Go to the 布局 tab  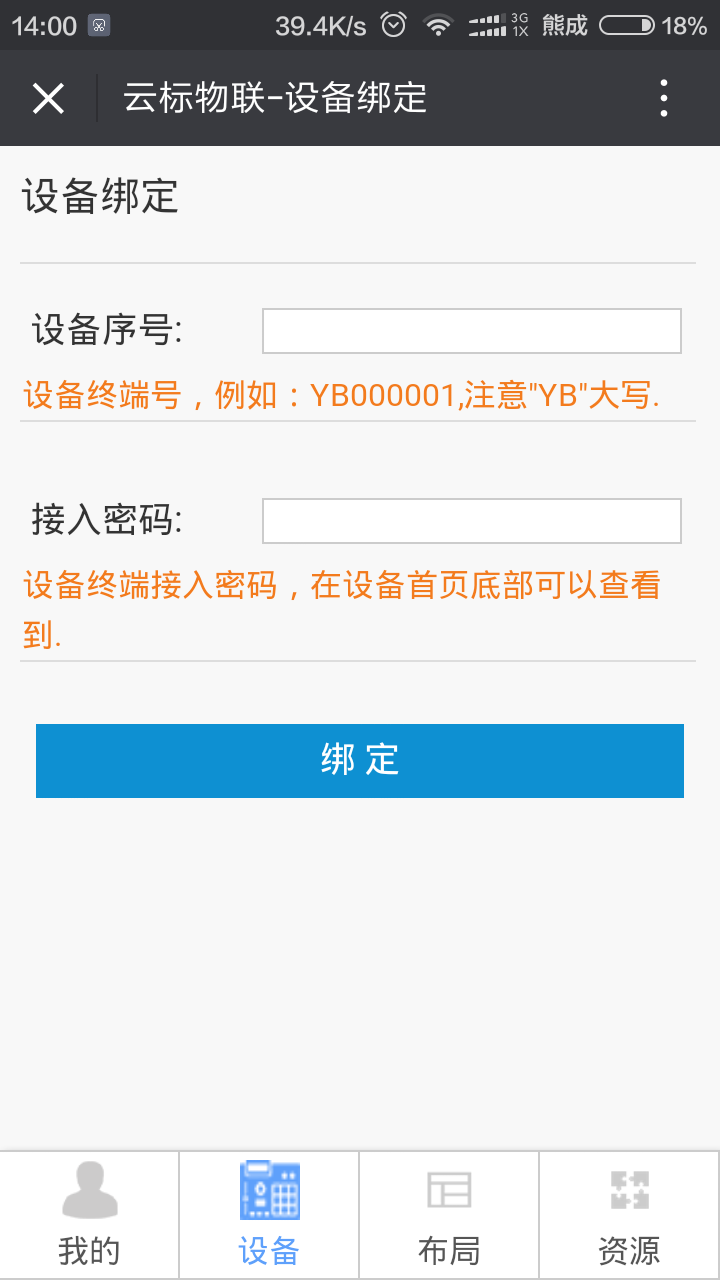tap(449, 1215)
